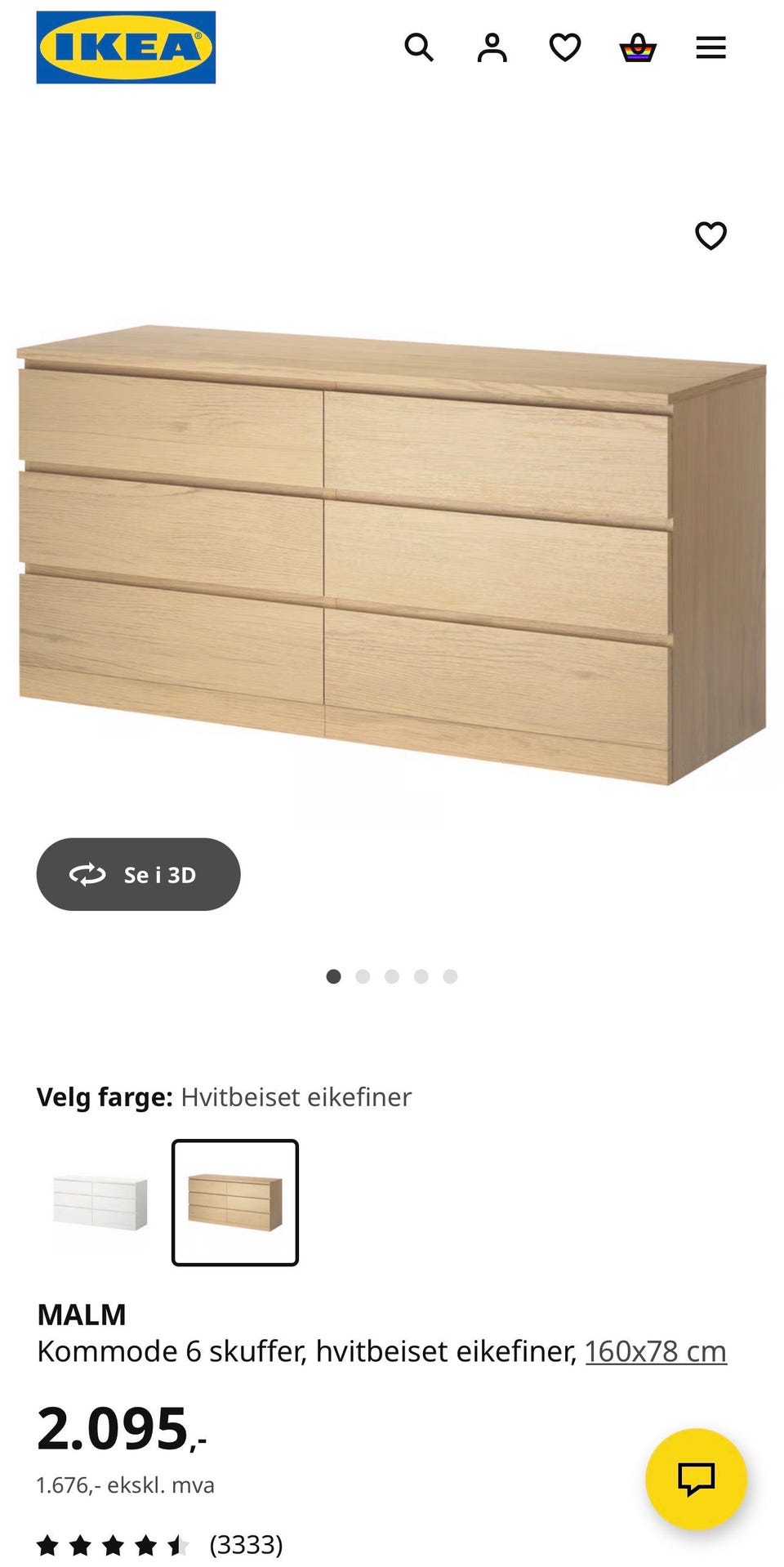Open the shopping basket
Viewport: 784px width, 1567px height.
pyautogui.click(x=639, y=47)
